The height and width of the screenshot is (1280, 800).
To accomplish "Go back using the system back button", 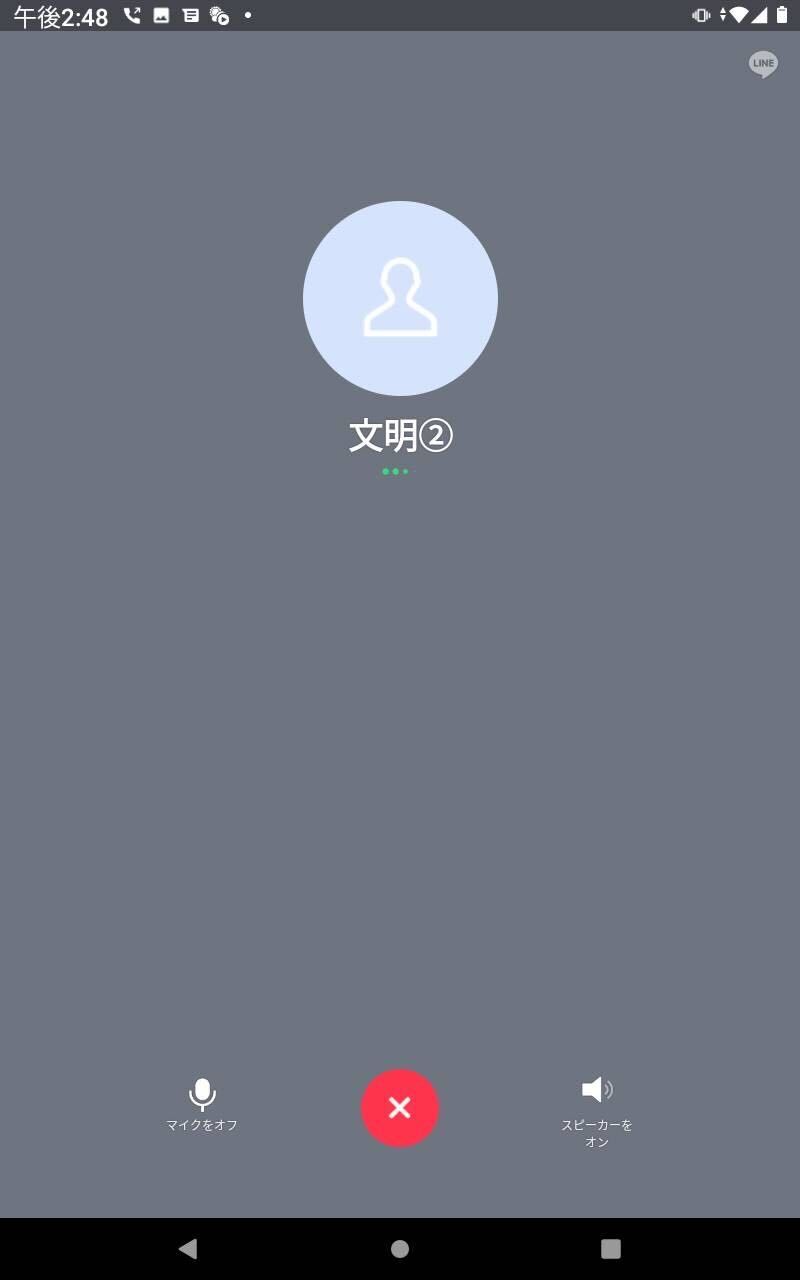I will 187,1248.
